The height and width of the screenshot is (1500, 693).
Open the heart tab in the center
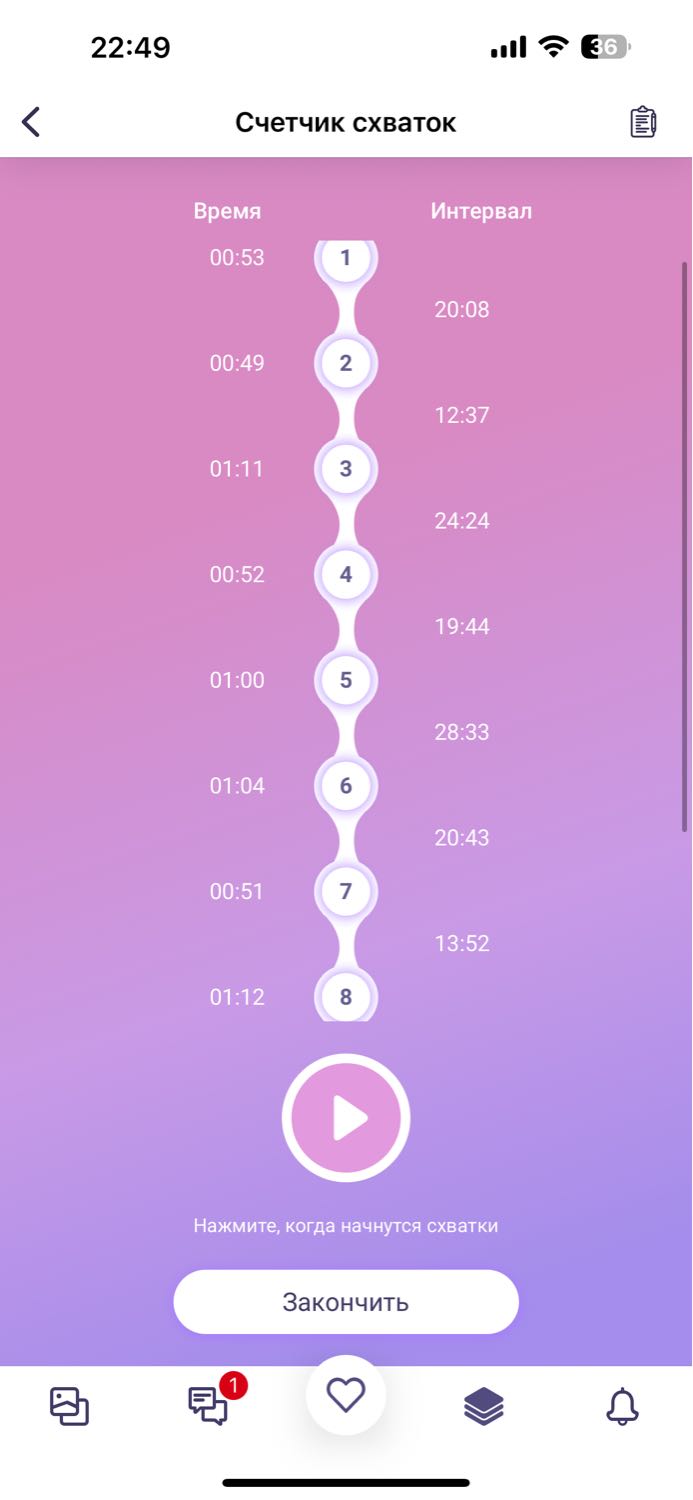346,1395
